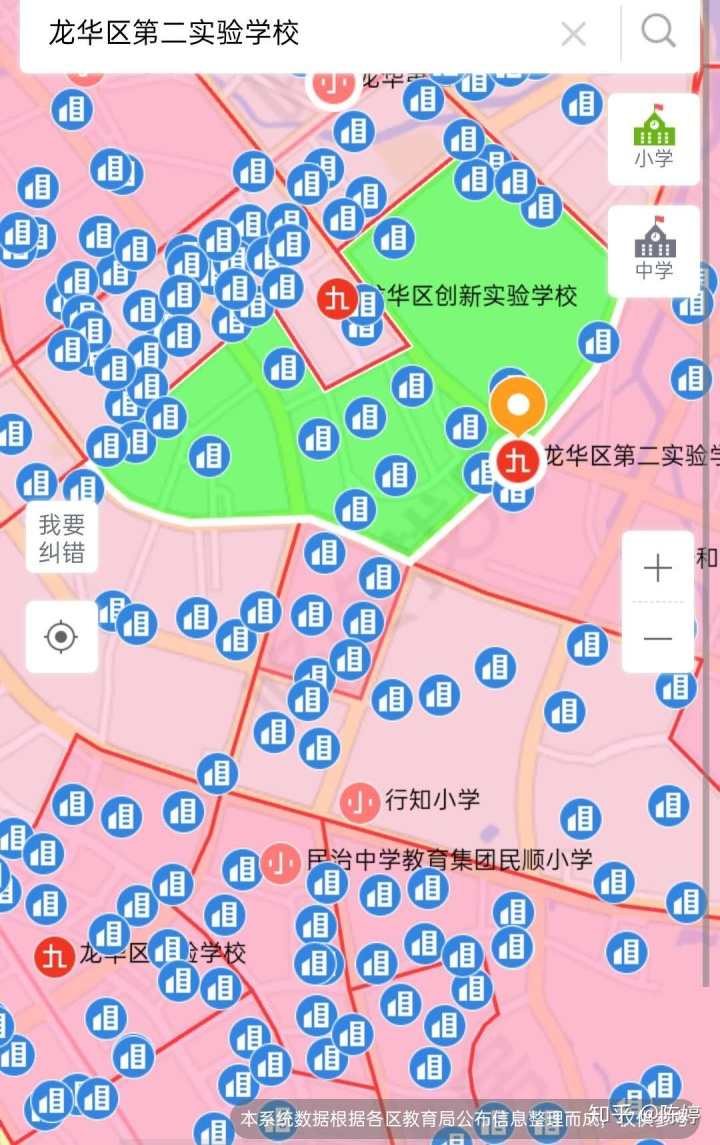The width and height of the screenshot is (720, 1145).
Task: Clear the search text with the X
Action: (574, 35)
